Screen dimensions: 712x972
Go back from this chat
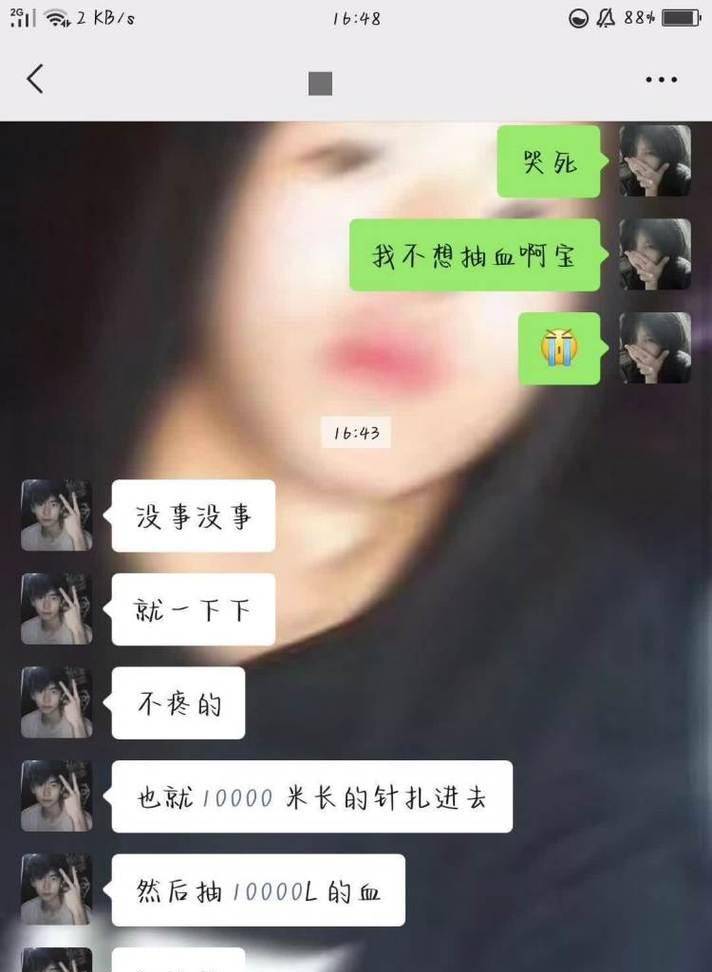pyautogui.click(x=35, y=79)
